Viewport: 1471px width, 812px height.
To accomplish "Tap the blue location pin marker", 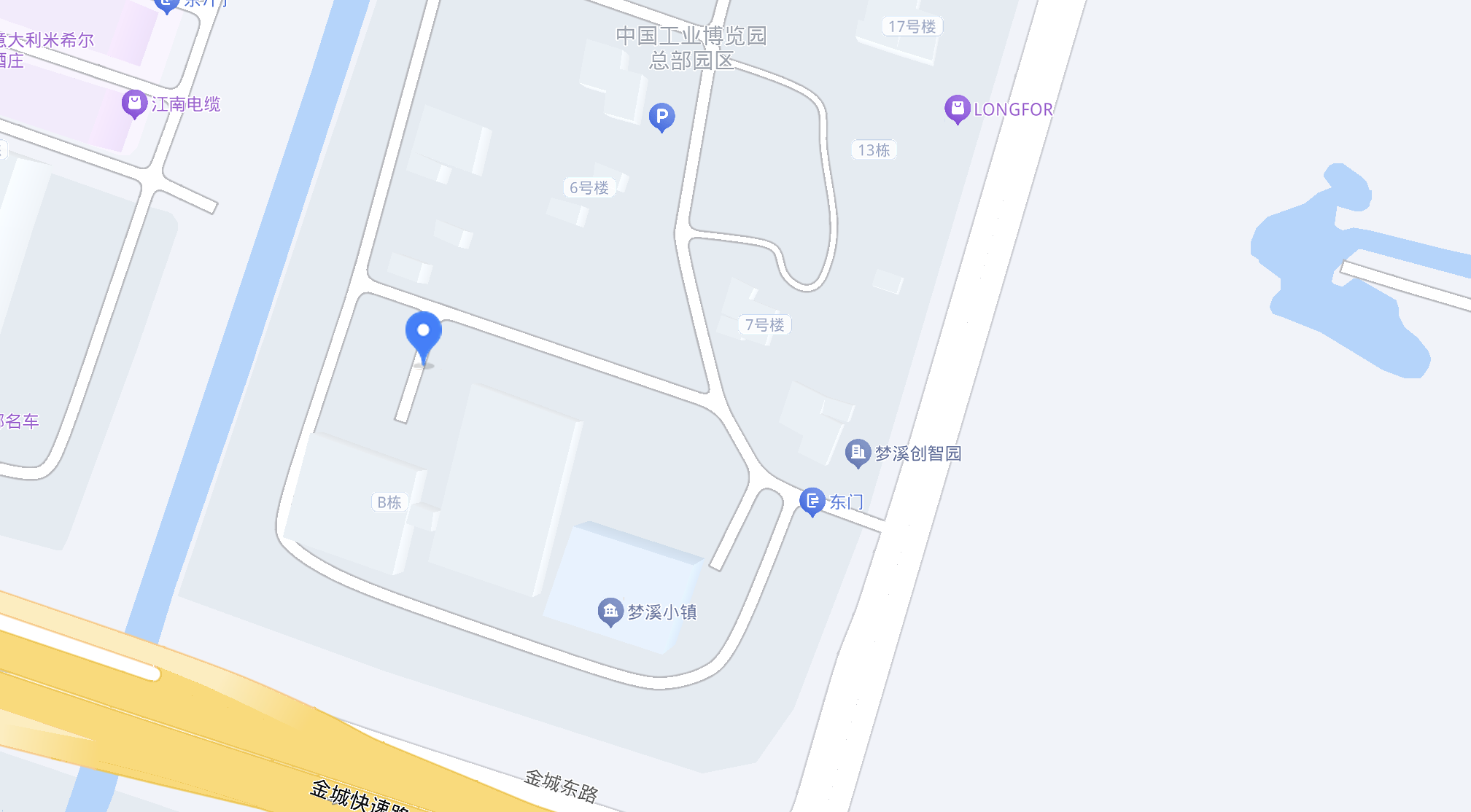I will (x=423, y=334).
